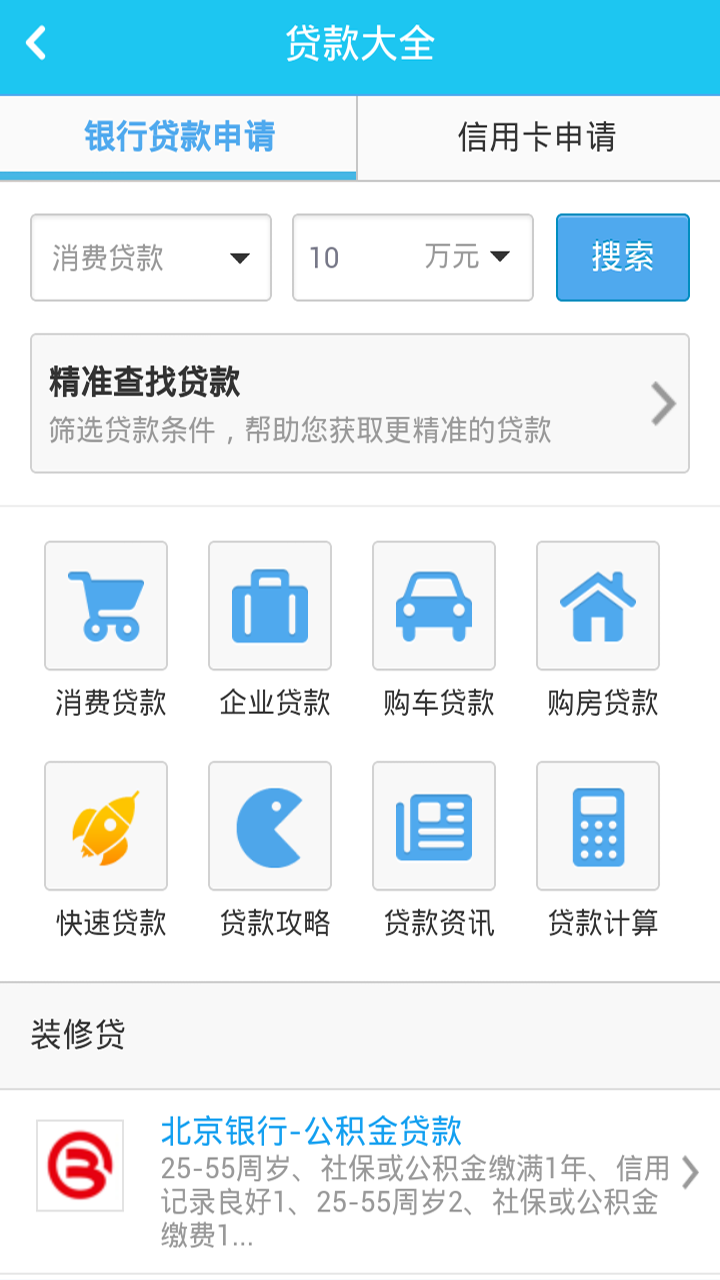
Task: Switch to the 信用卡申请 tab
Action: [537, 137]
